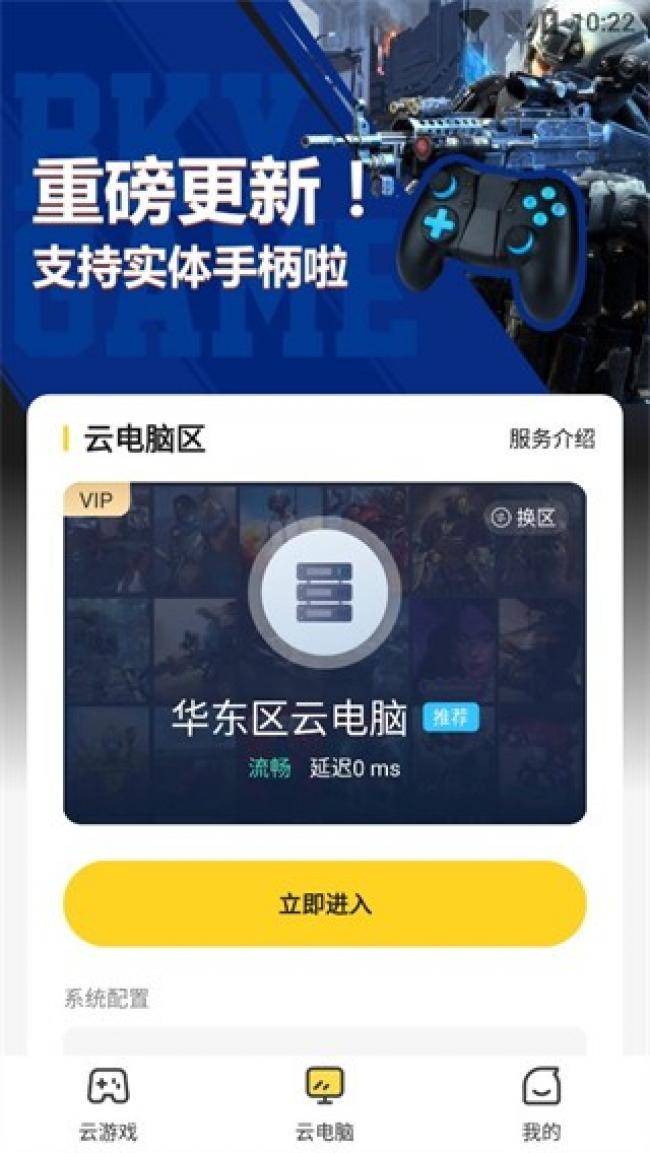The image size is (650, 1153).
Task: Tap 换区 to switch server region
Action: 526,517
